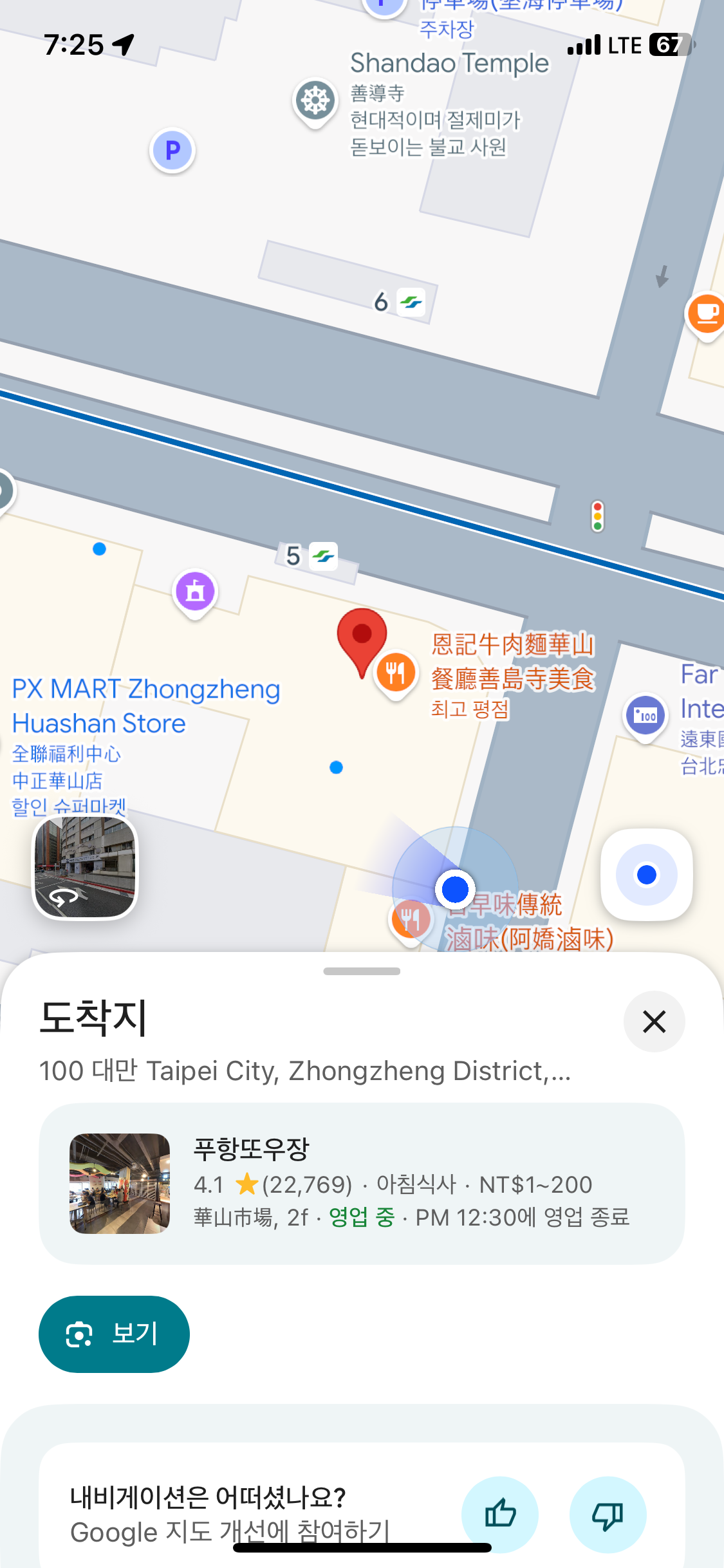Viewport: 724px width, 1568px height.
Task: Give navigation a thumbs down
Action: (x=608, y=1514)
